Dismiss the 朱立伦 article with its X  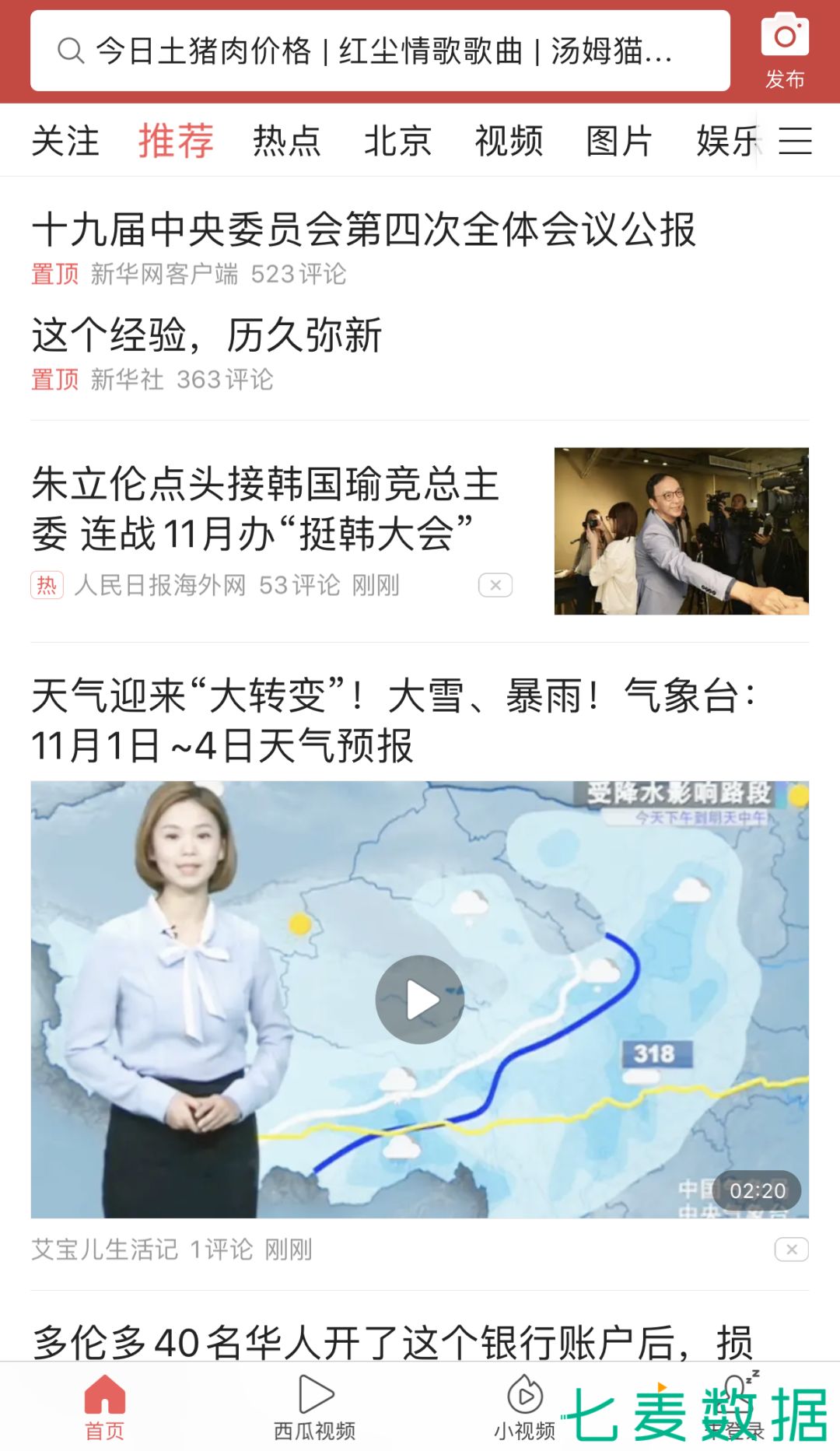[x=495, y=585]
